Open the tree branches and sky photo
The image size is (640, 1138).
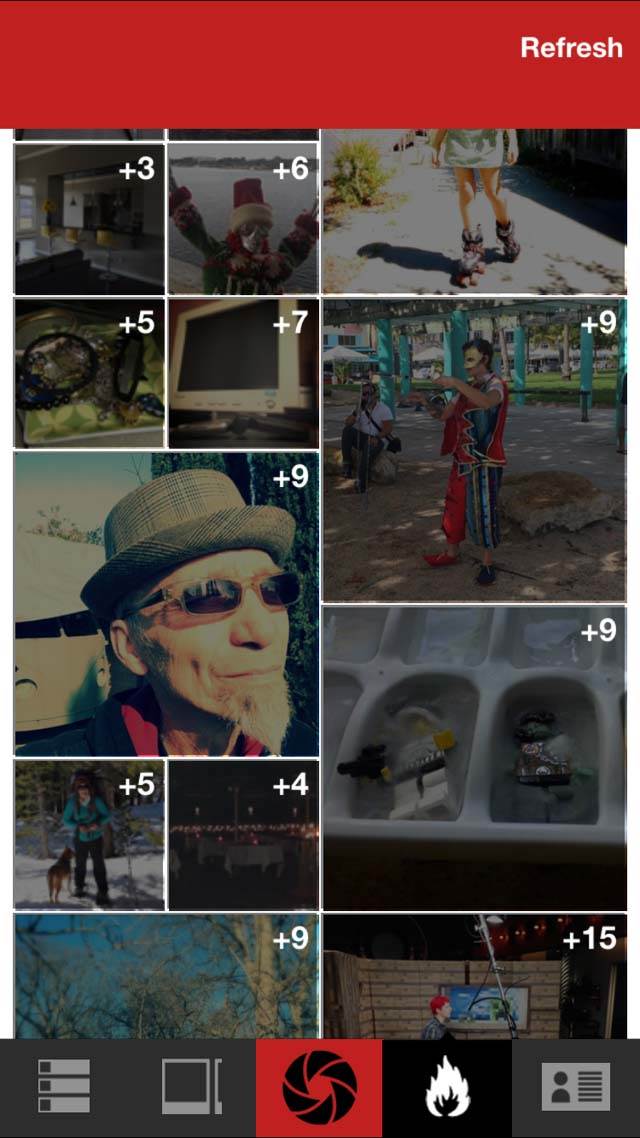tap(166, 976)
